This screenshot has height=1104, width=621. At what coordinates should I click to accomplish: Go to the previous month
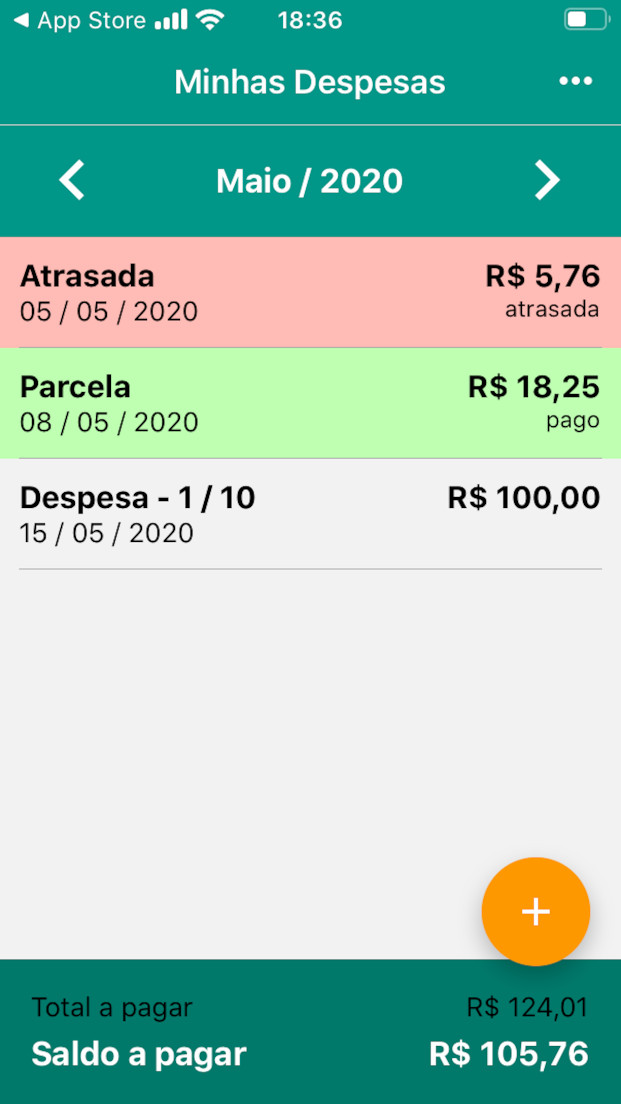pos(72,180)
